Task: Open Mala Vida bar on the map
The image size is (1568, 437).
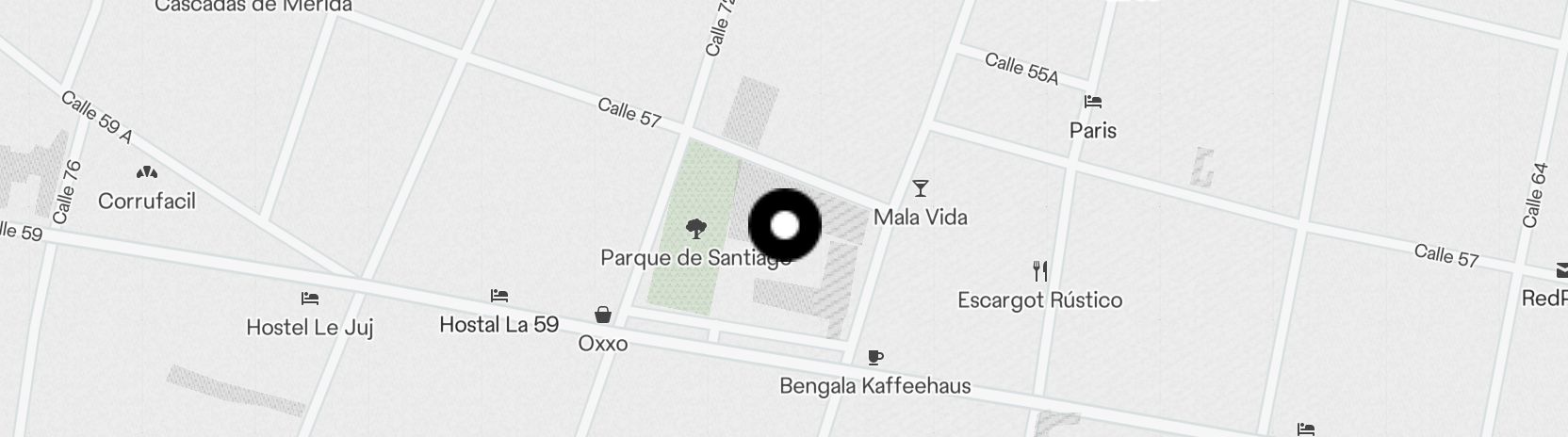Action: (921, 189)
